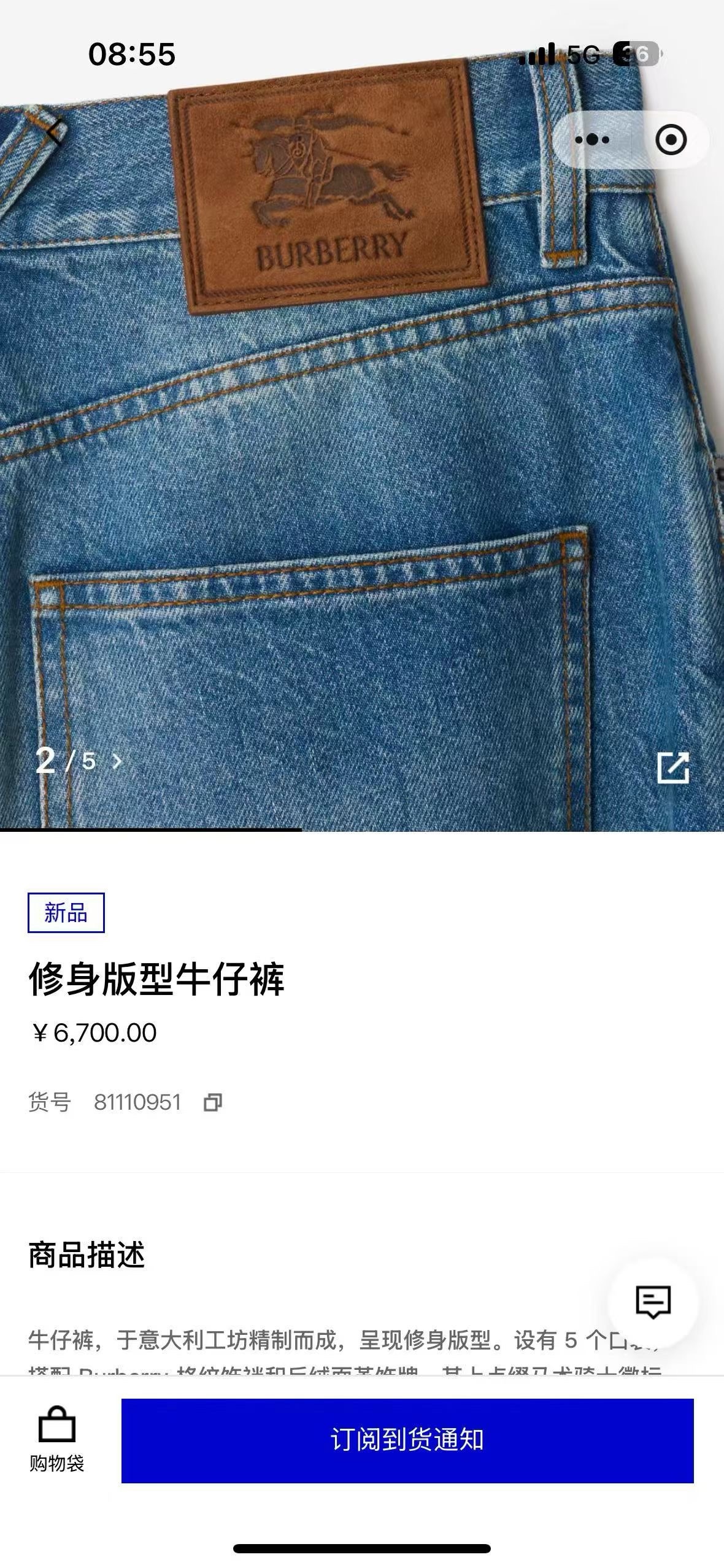Go back with the top-left arrow
Image resolution: width=724 pixels, height=1568 pixels.
pyautogui.click(x=55, y=131)
